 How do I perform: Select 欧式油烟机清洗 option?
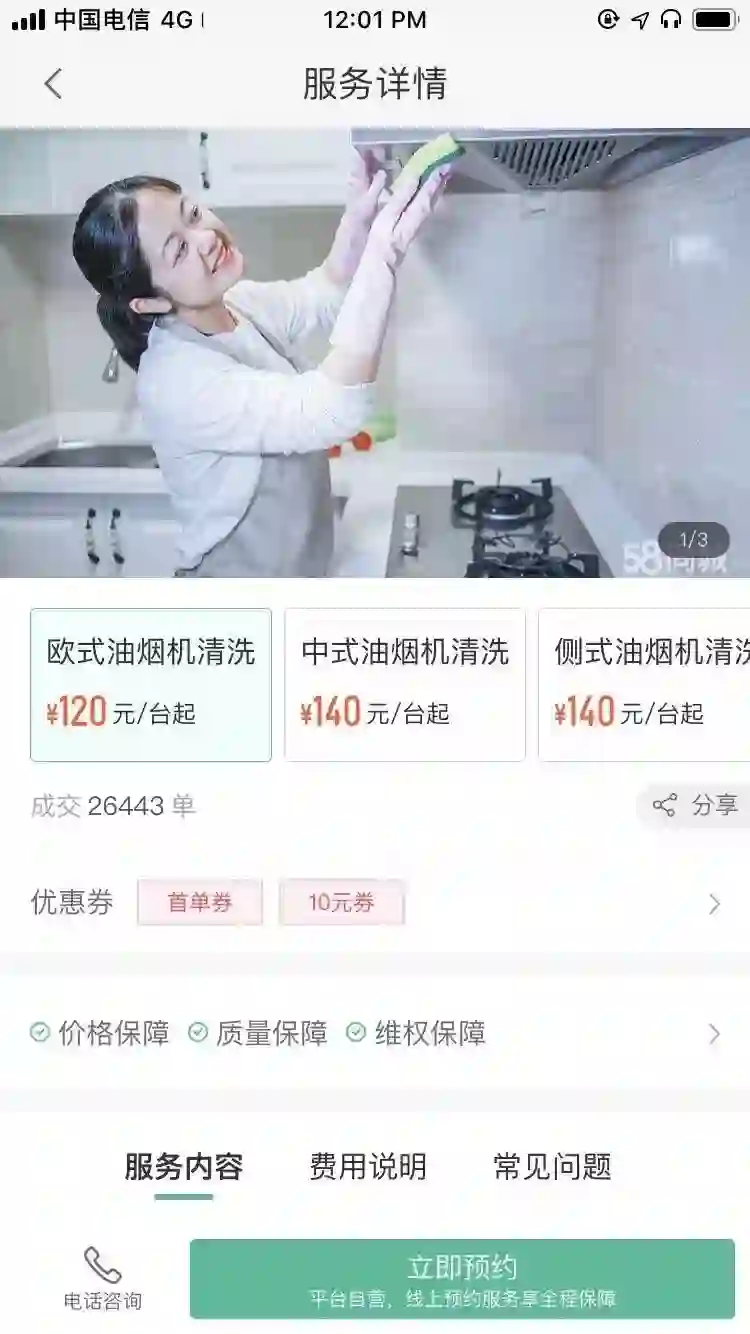tap(151, 685)
